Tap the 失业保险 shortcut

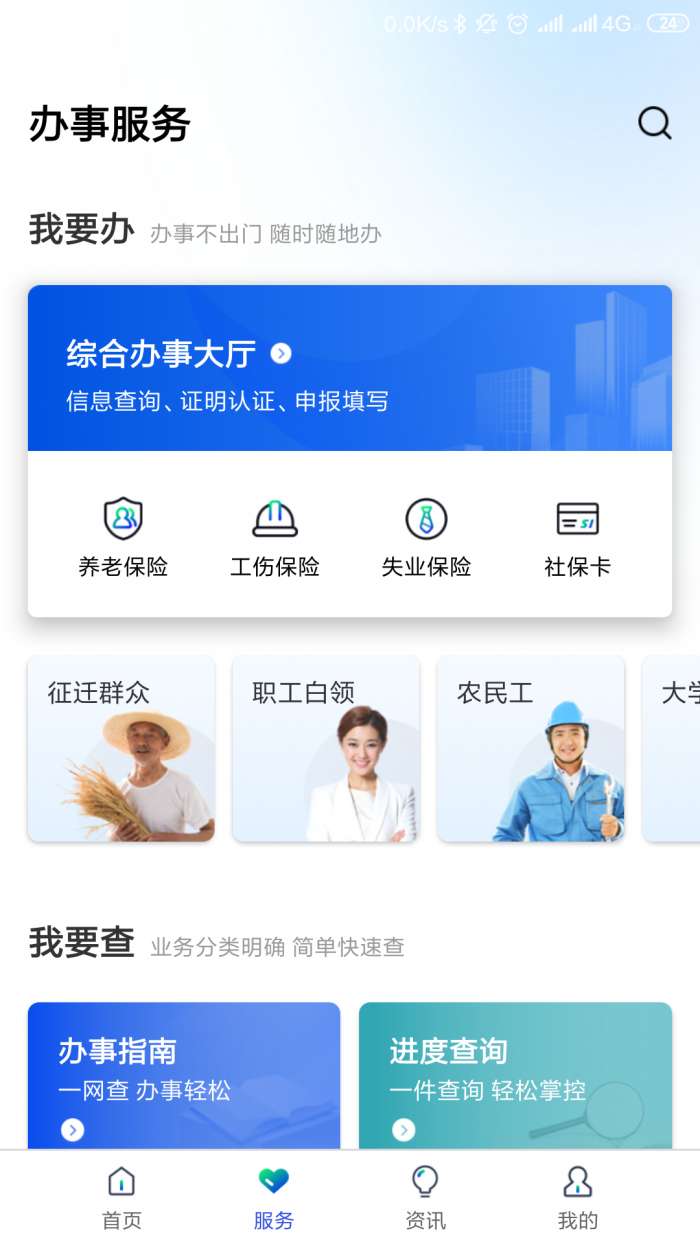click(426, 538)
